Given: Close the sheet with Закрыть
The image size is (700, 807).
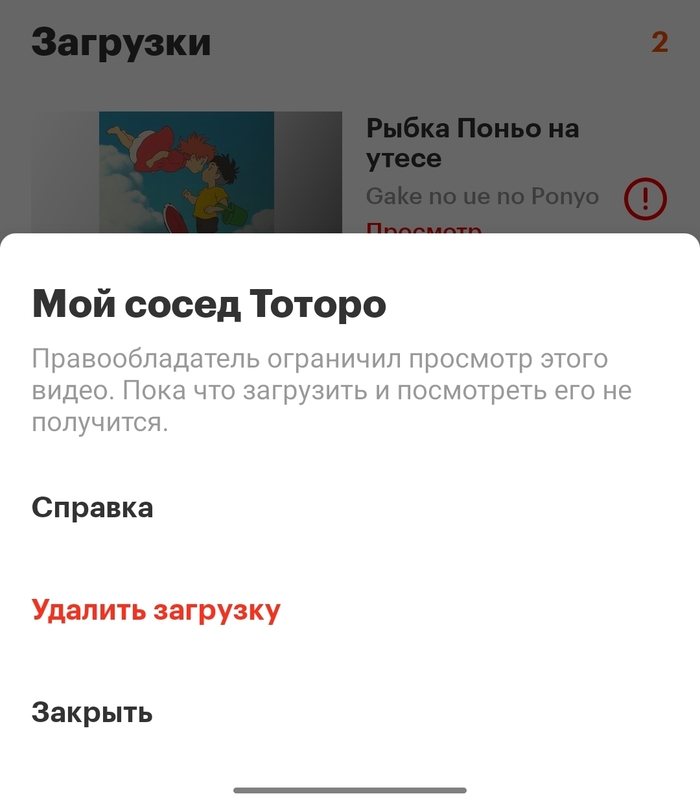Looking at the screenshot, I should tap(92, 713).
